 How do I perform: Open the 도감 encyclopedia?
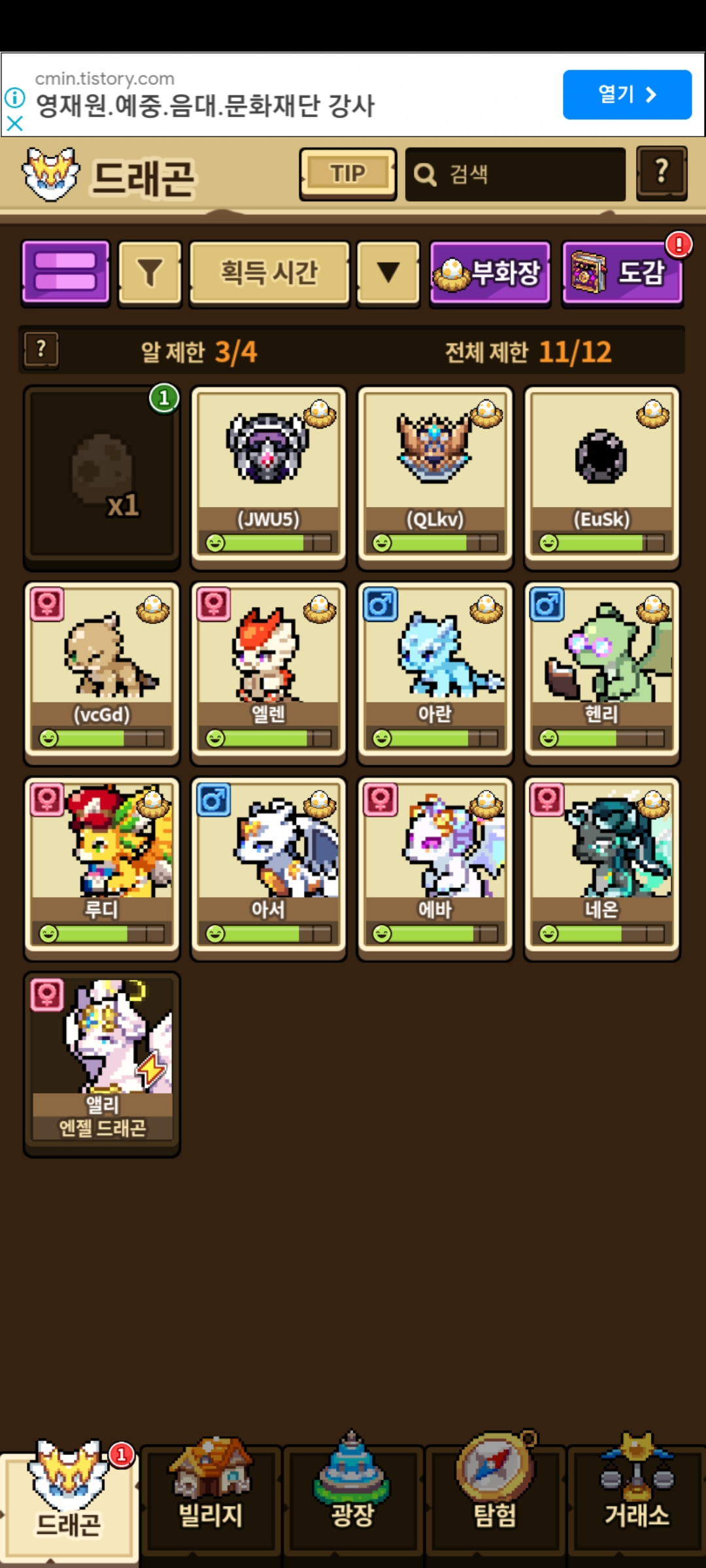click(622, 272)
